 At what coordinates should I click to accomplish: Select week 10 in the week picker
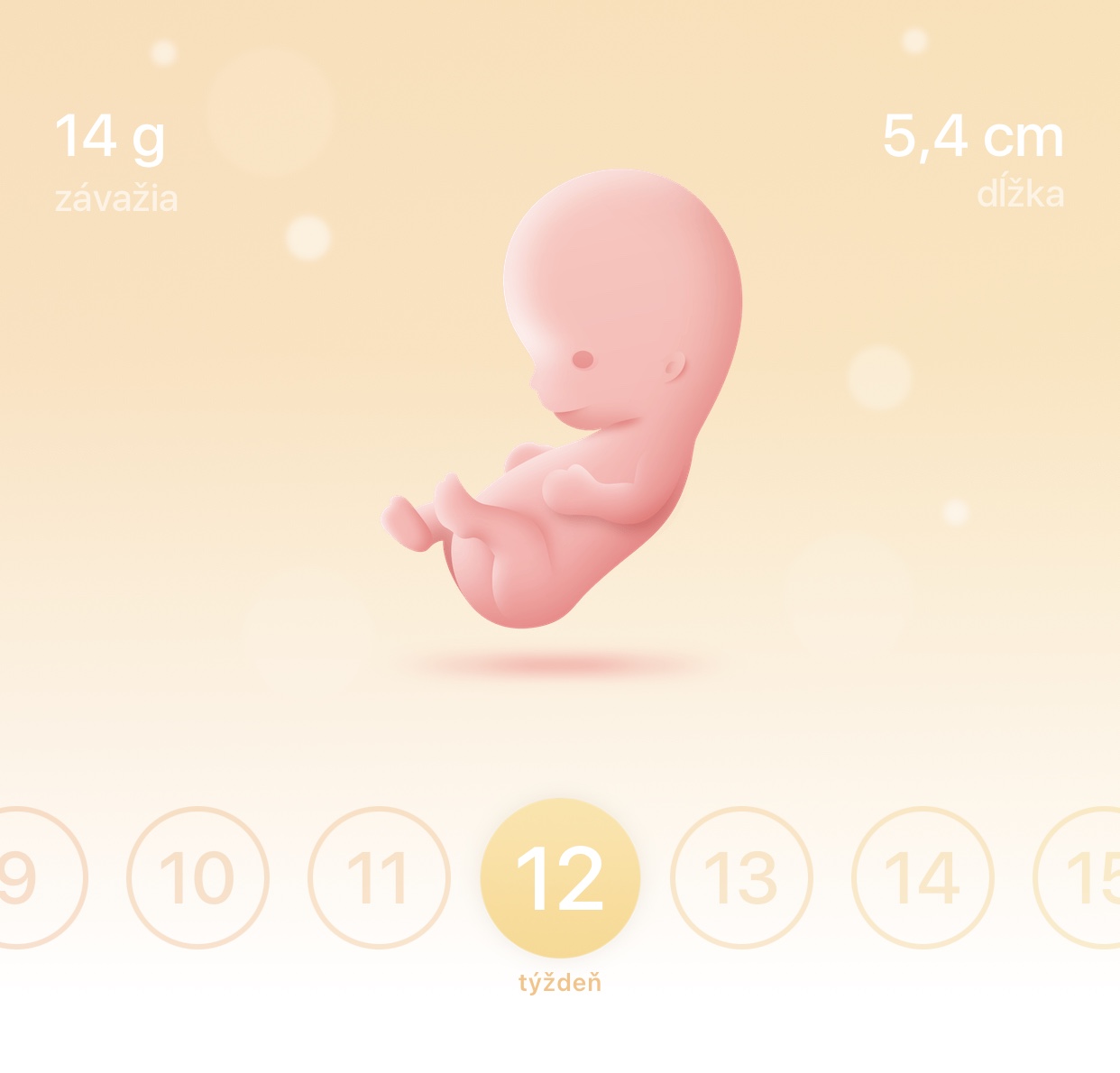198,877
